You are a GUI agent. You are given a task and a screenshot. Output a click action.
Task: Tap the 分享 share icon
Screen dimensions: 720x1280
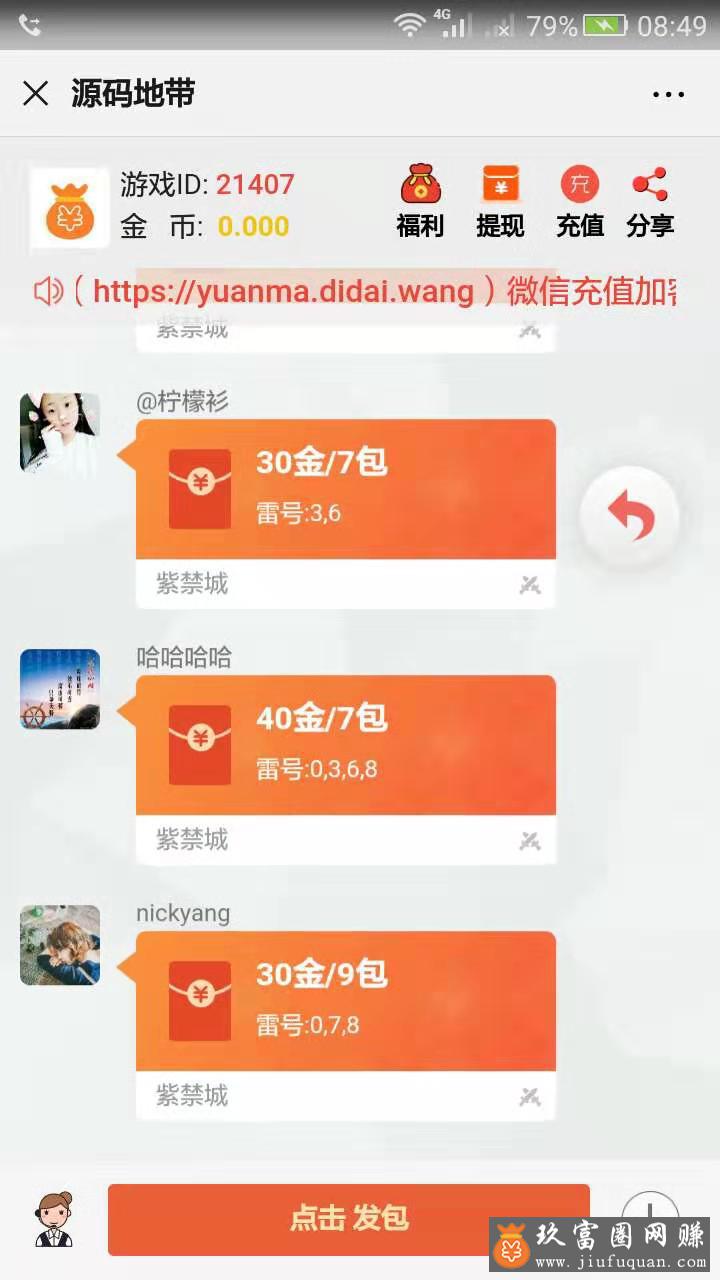650,202
